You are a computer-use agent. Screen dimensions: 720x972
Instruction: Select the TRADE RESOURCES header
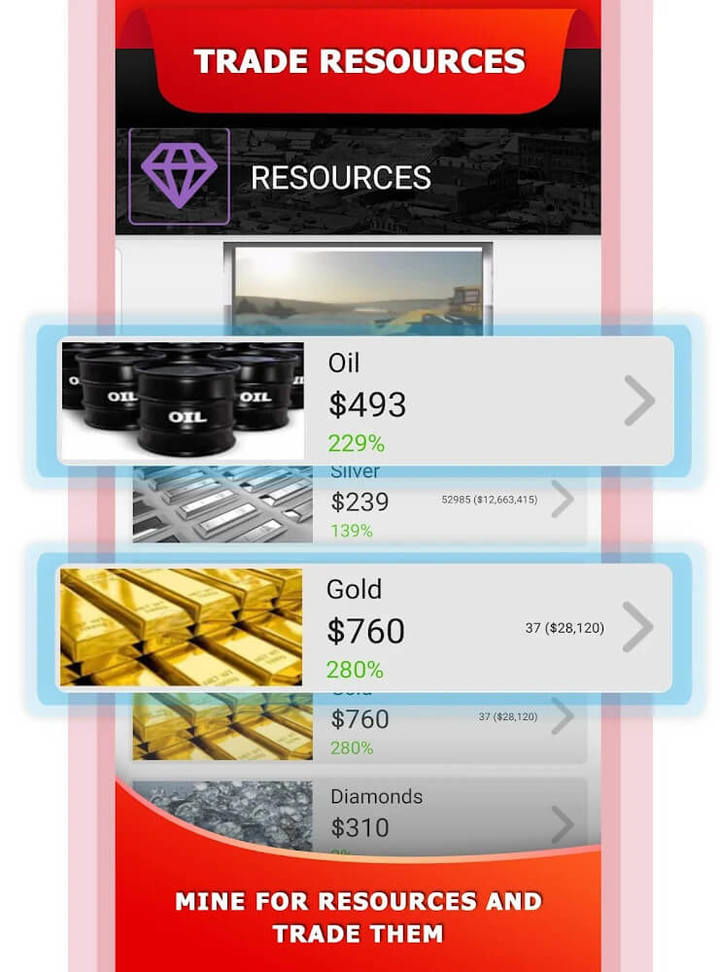(360, 61)
